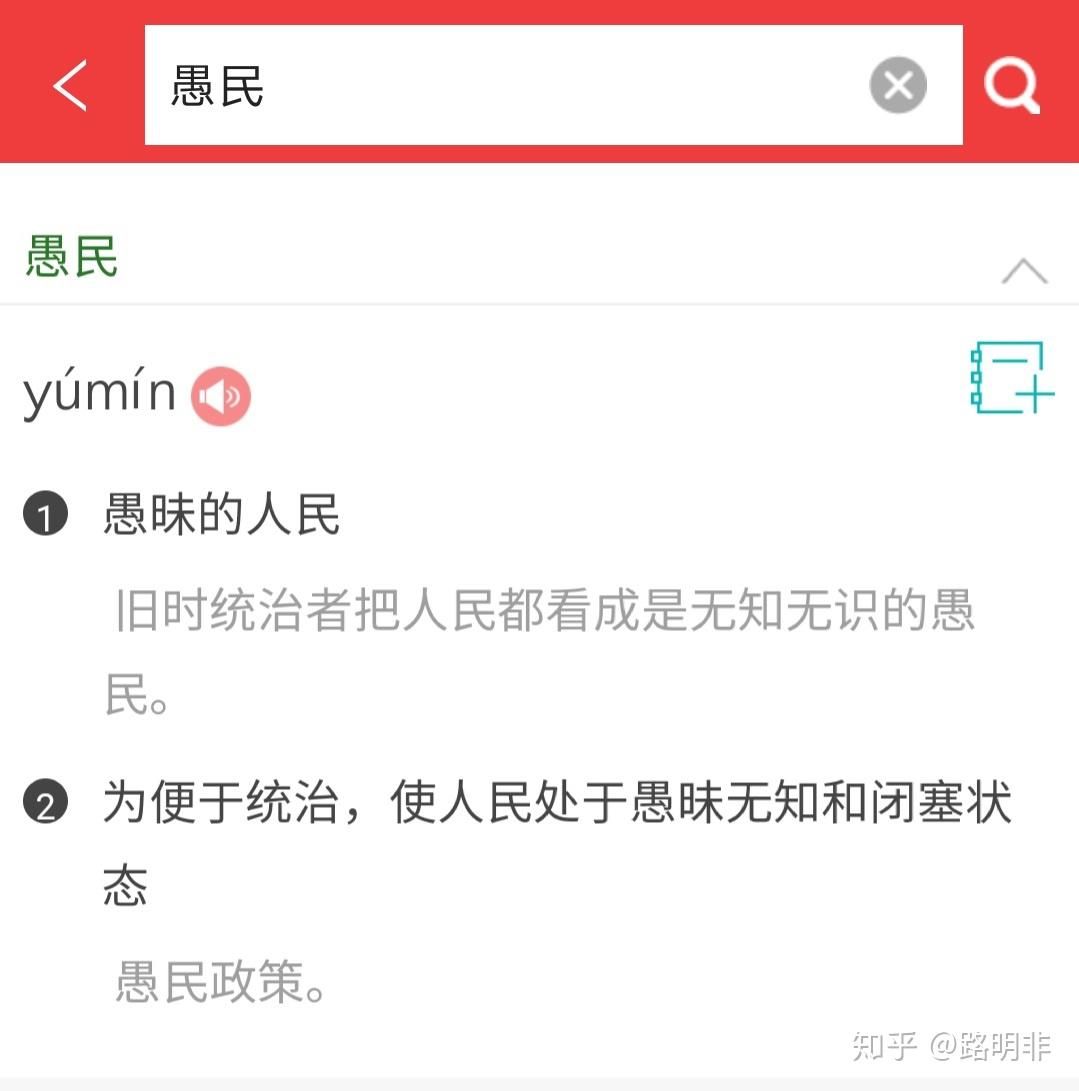The height and width of the screenshot is (1091, 1079).
Task: Tap the magnifier search icon
Action: click(1013, 84)
